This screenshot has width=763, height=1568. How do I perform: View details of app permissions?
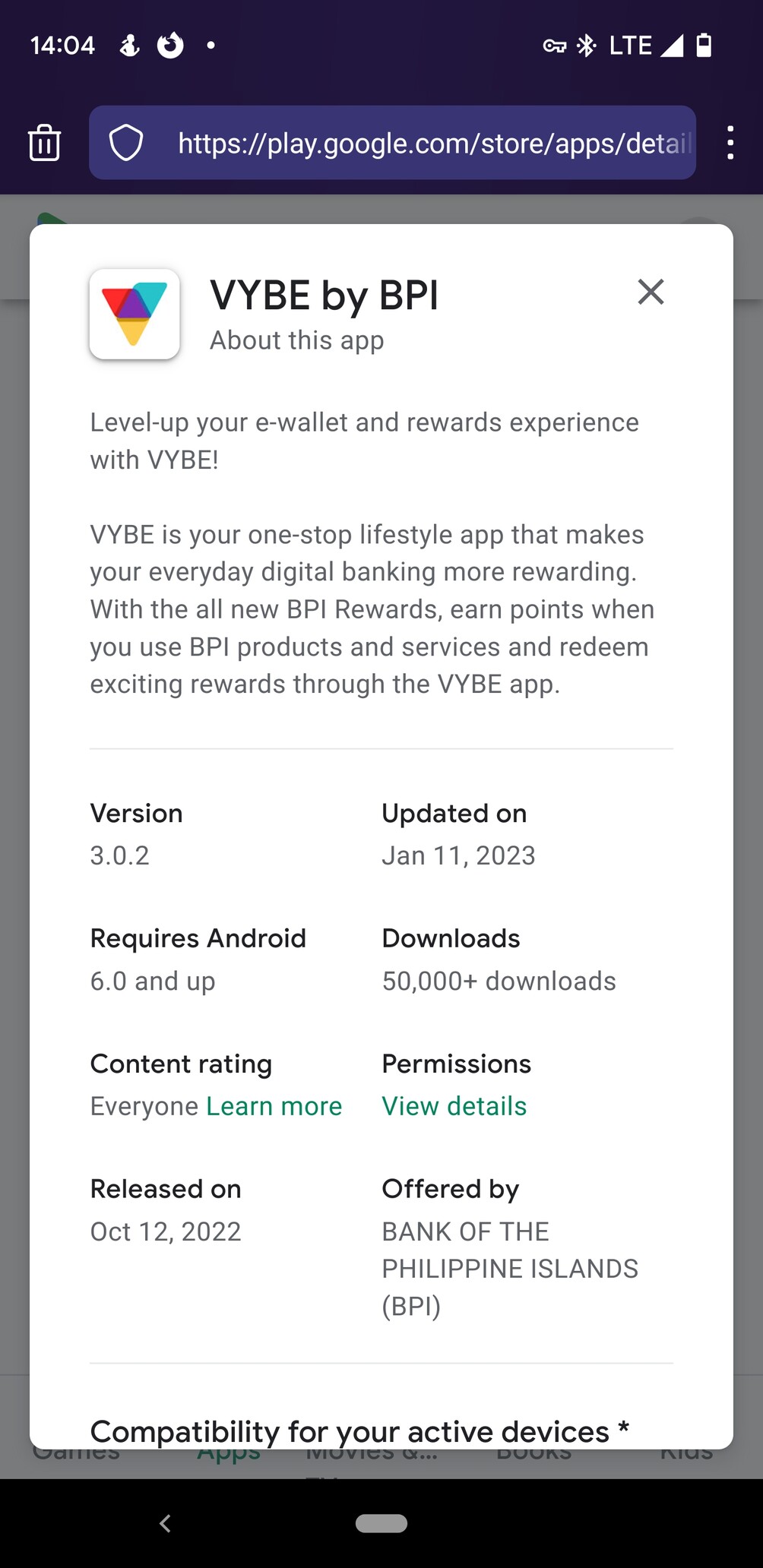coord(454,1106)
